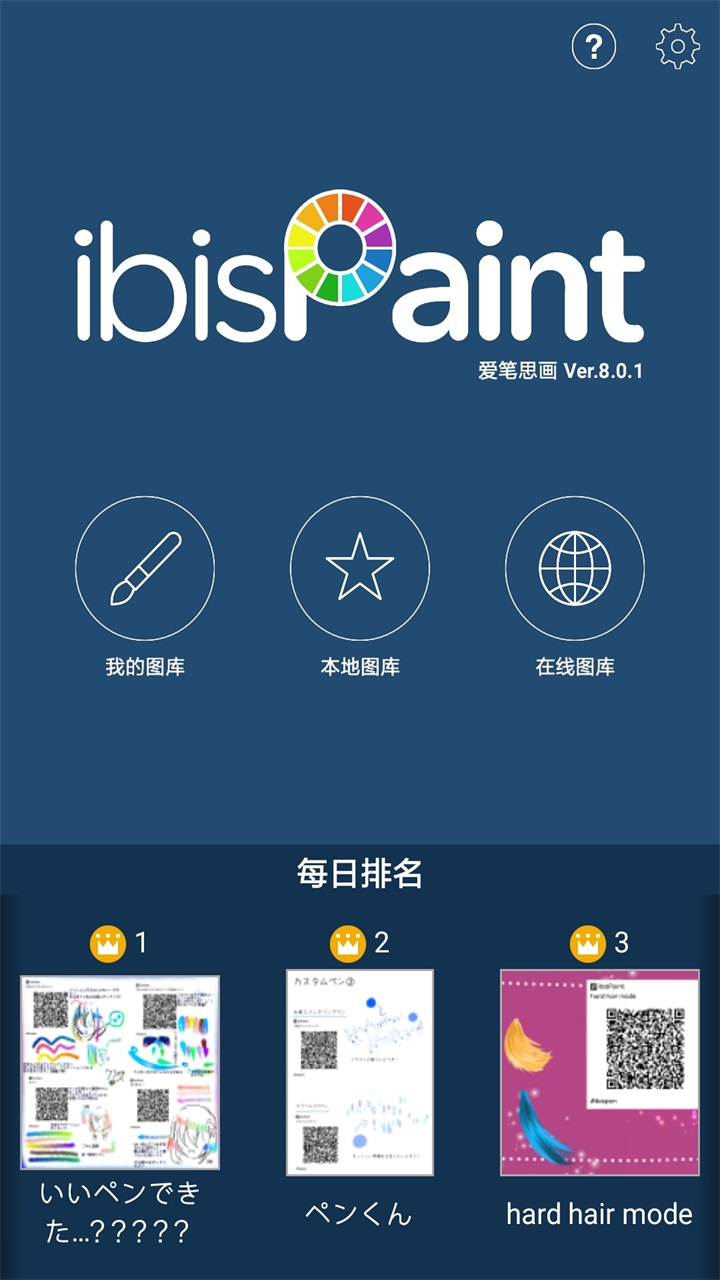Image resolution: width=720 pixels, height=1280 pixels.
Task: Open 在线图库 (Online Gallery)
Action: click(575, 567)
